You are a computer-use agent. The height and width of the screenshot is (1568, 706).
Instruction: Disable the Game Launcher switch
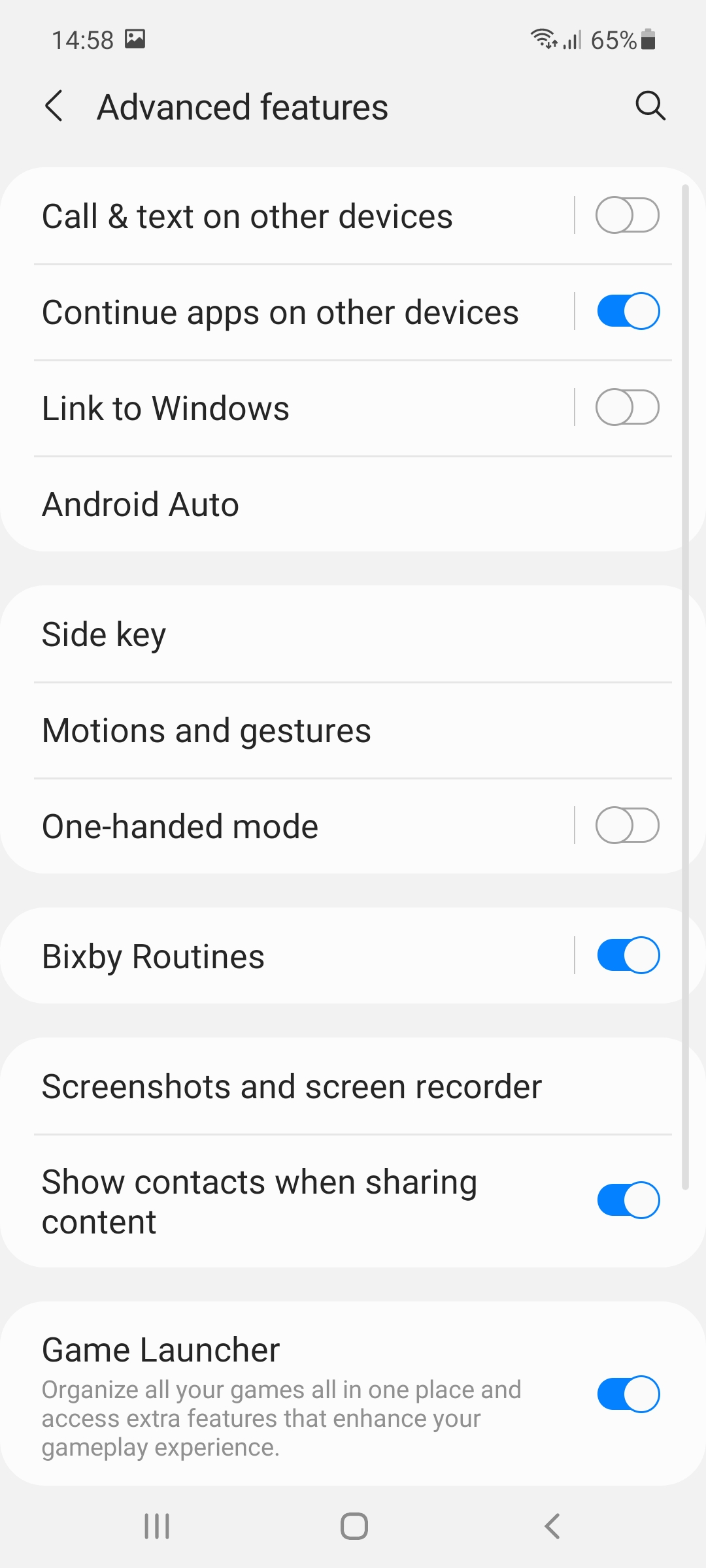pos(628,1394)
